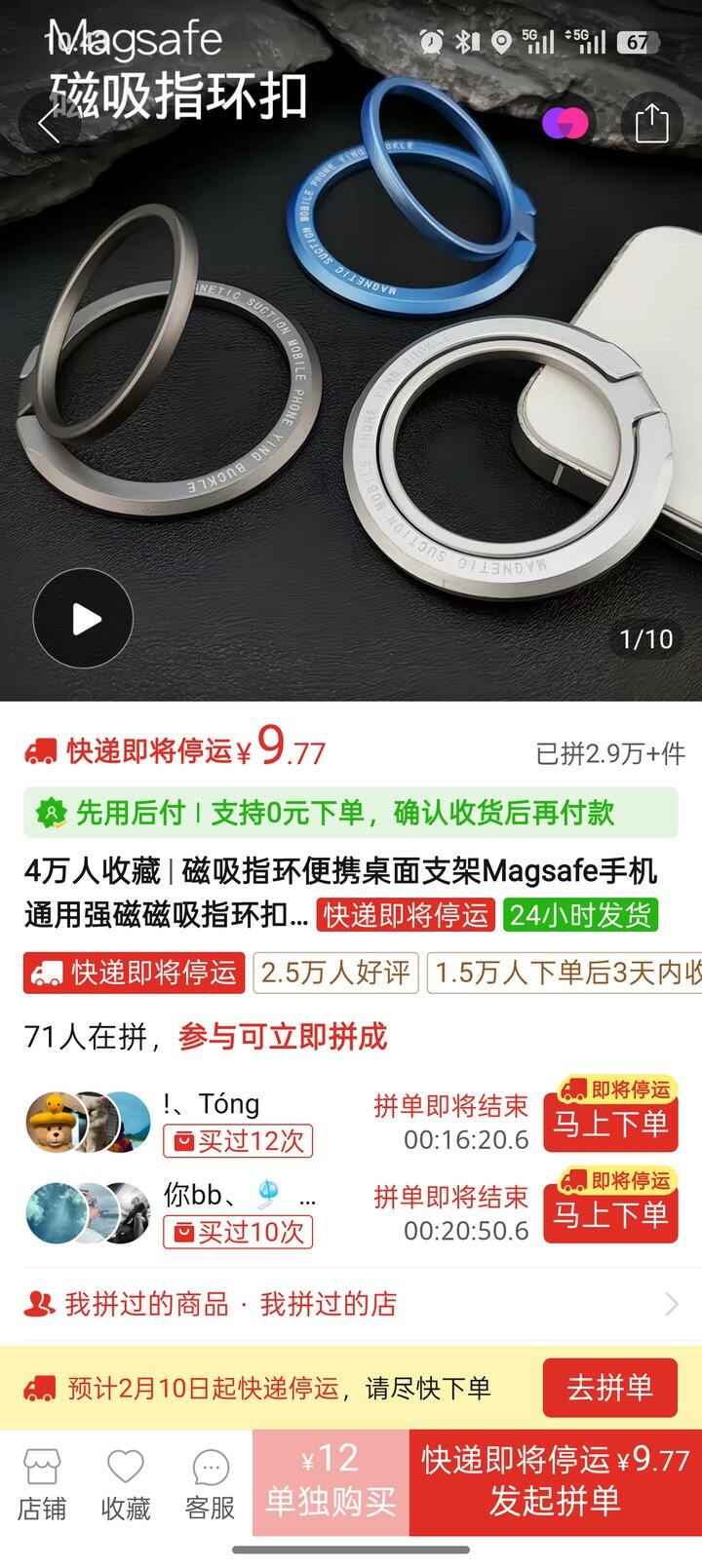Contact 客服 customer service

(x=210, y=1485)
